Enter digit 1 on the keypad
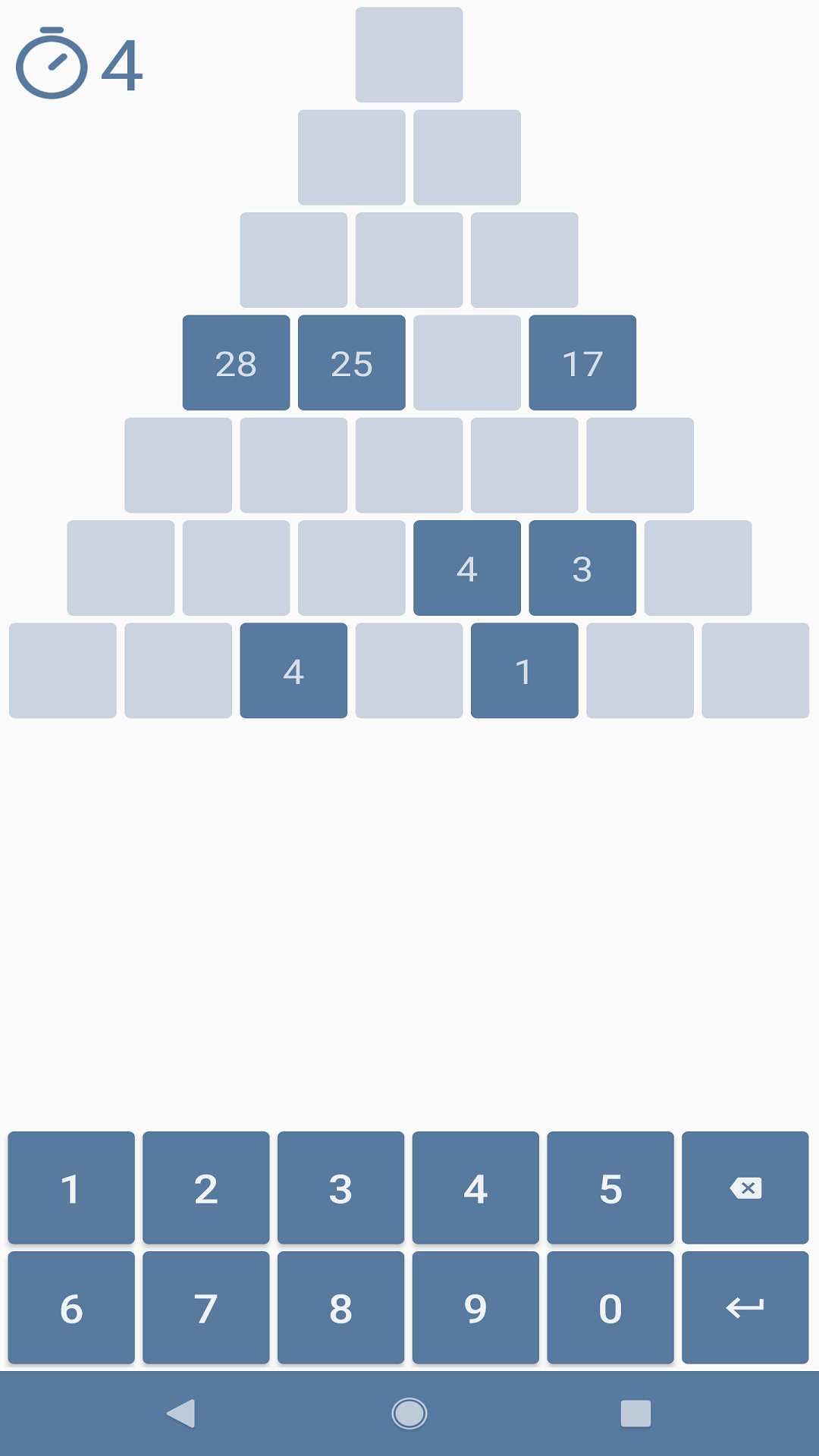819x1456 pixels. (x=71, y=1188)
